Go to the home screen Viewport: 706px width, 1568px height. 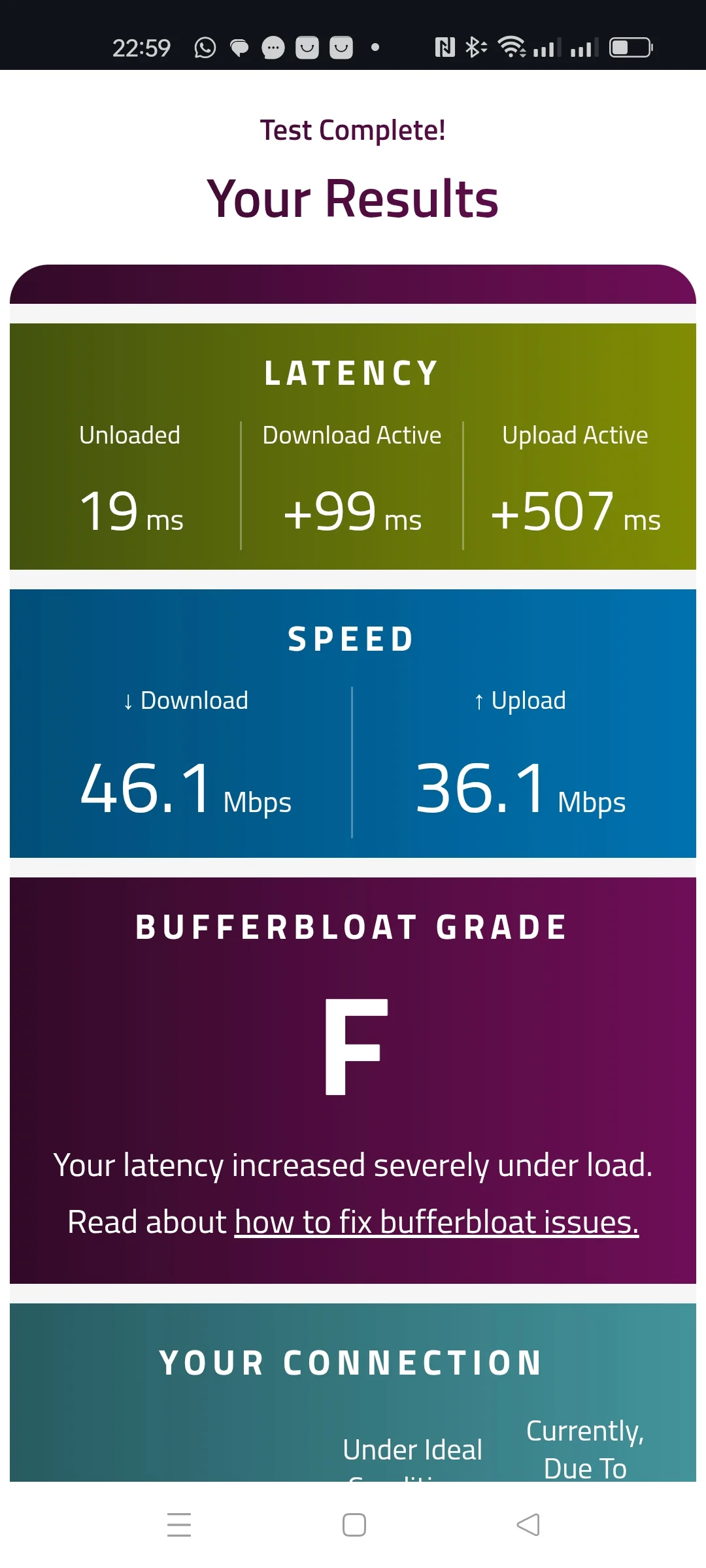(354, 1525)
